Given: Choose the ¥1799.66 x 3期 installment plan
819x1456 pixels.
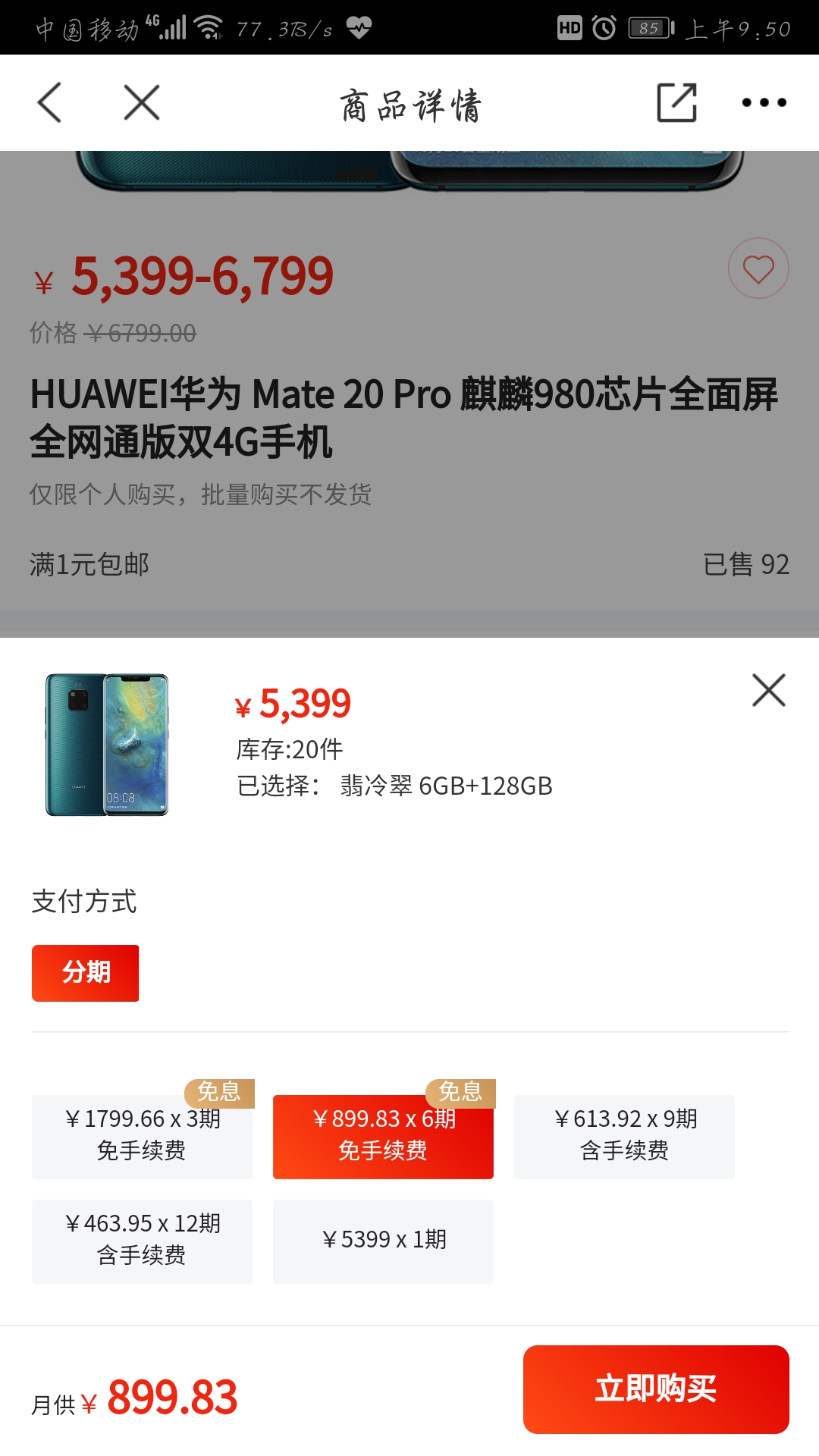Looking at the screenshot, I should 142,1135.
